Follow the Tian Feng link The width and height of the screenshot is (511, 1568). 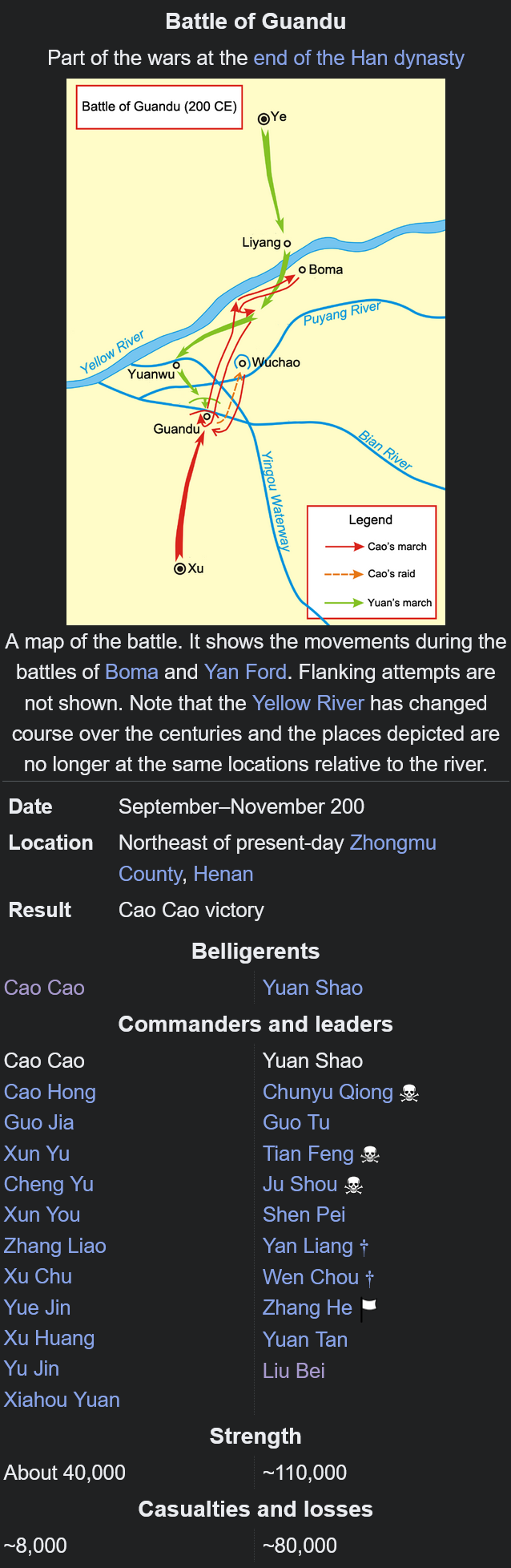coord(308,1154)
